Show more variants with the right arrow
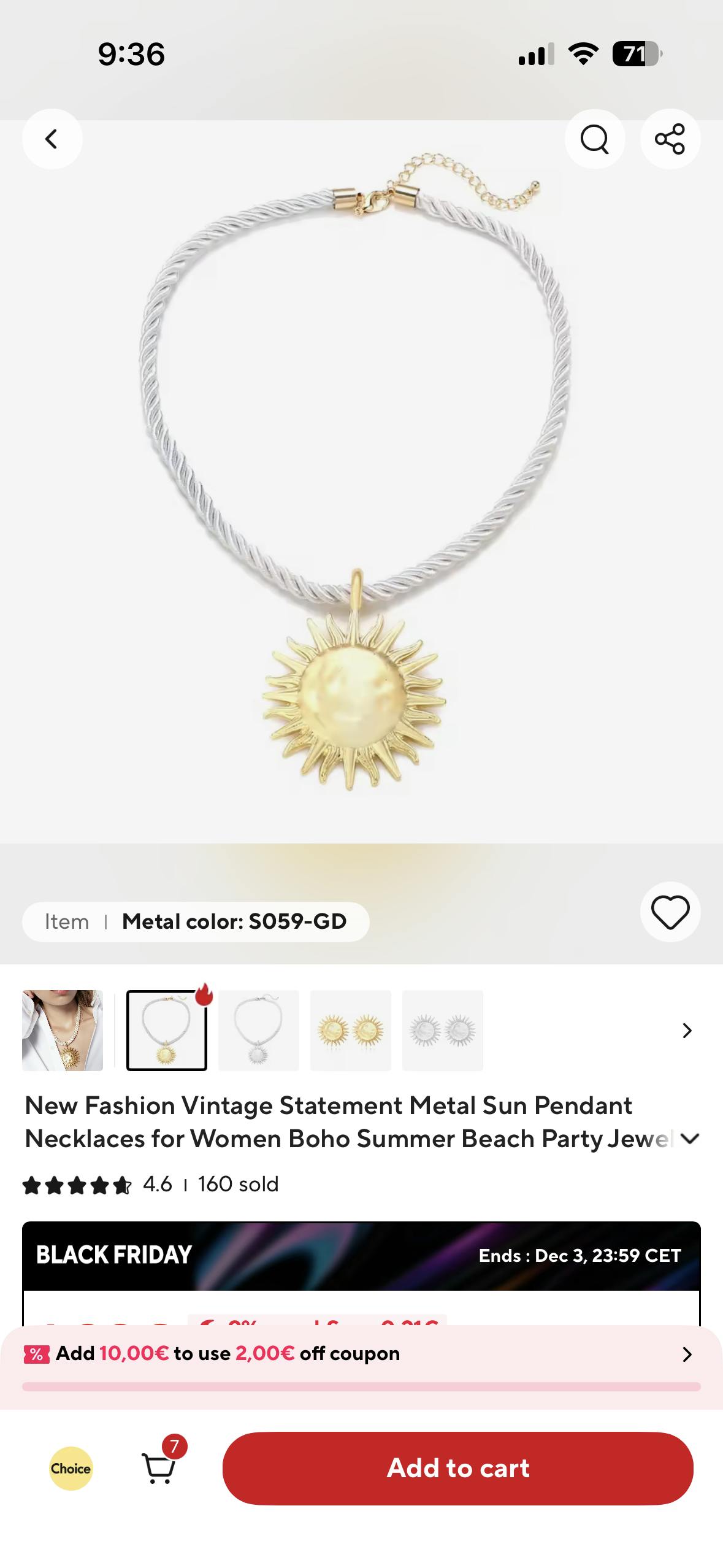 click(x=687, y=1031)
